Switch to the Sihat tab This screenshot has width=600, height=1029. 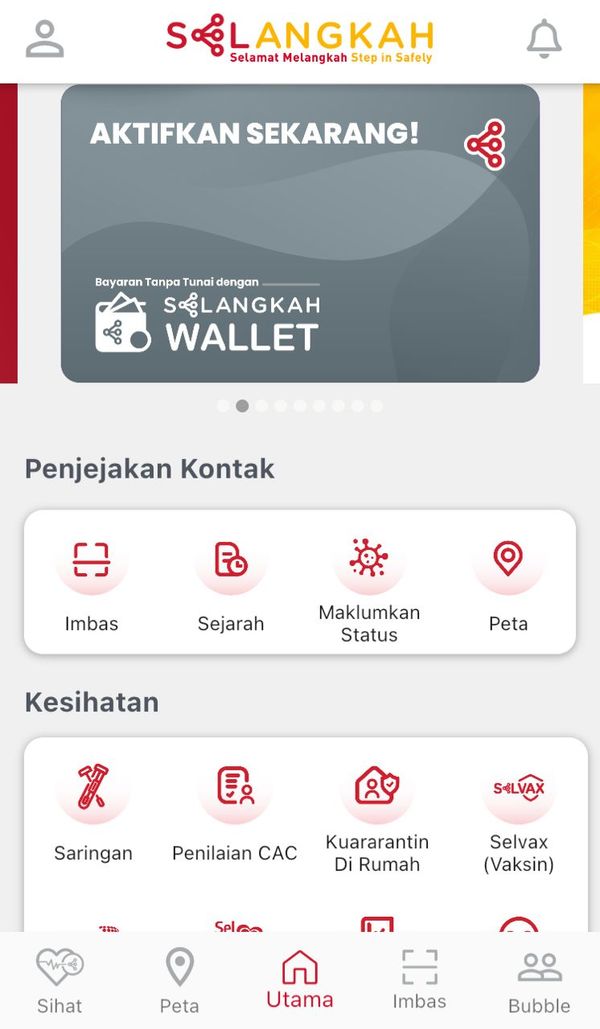coord(59,981)
